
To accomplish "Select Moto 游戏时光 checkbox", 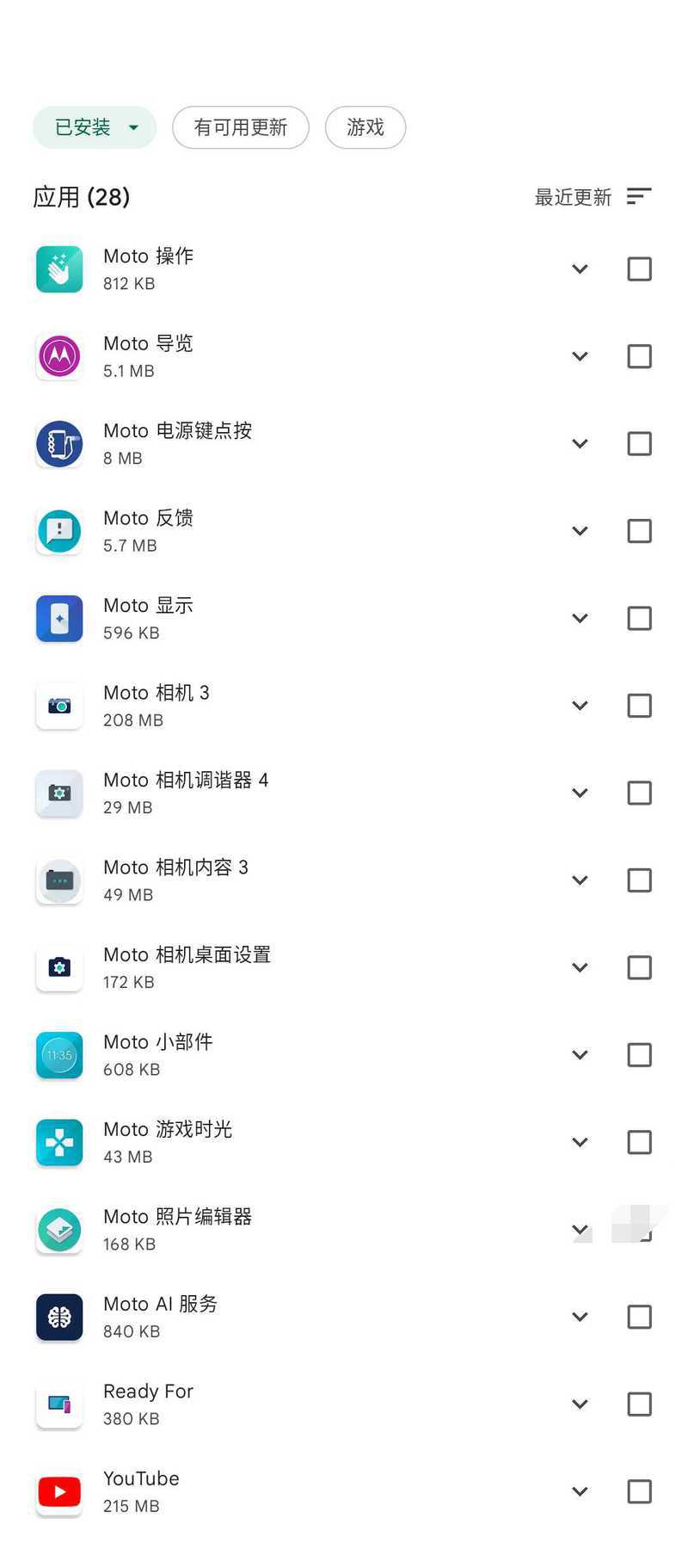I will click(x=639, y=1142).
